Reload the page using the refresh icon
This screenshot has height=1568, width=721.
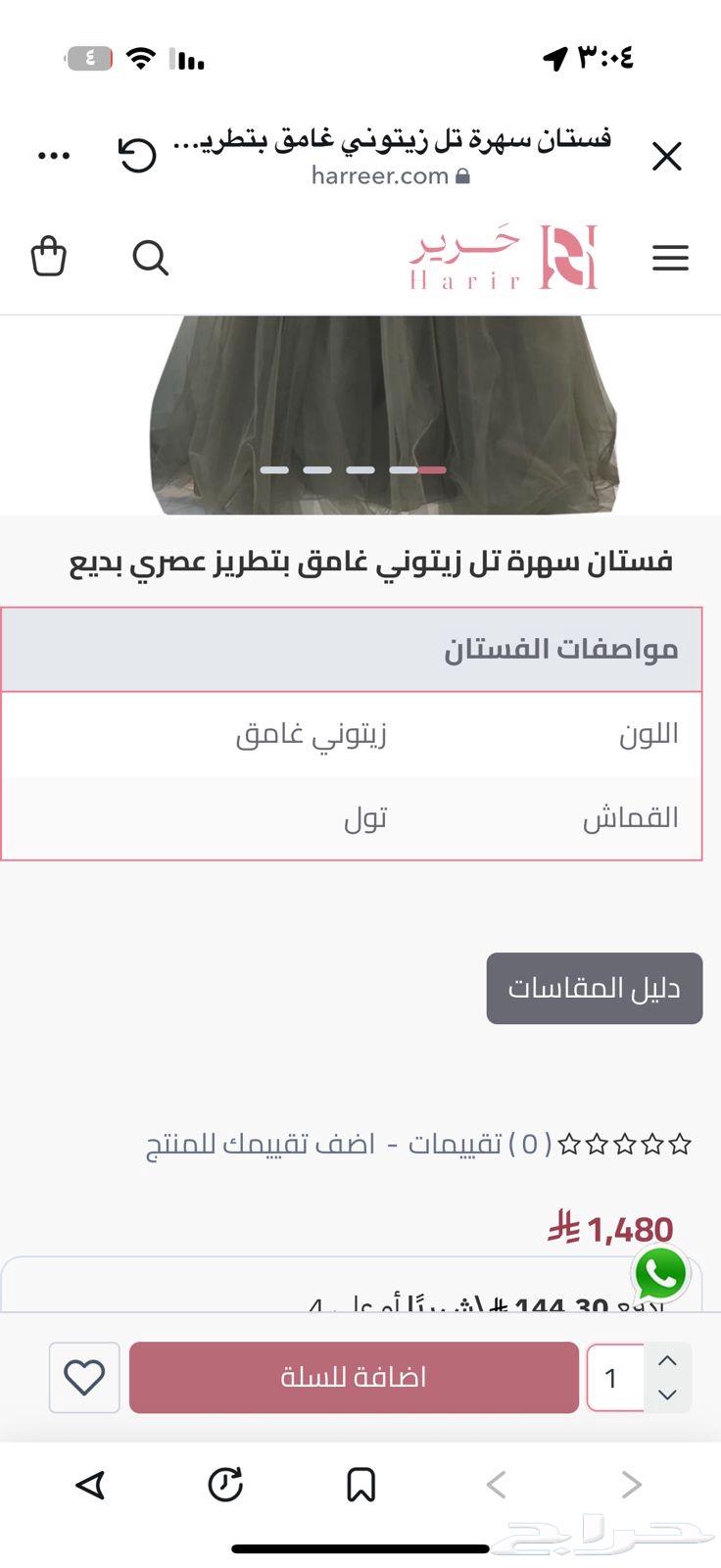click(226, 1484)
